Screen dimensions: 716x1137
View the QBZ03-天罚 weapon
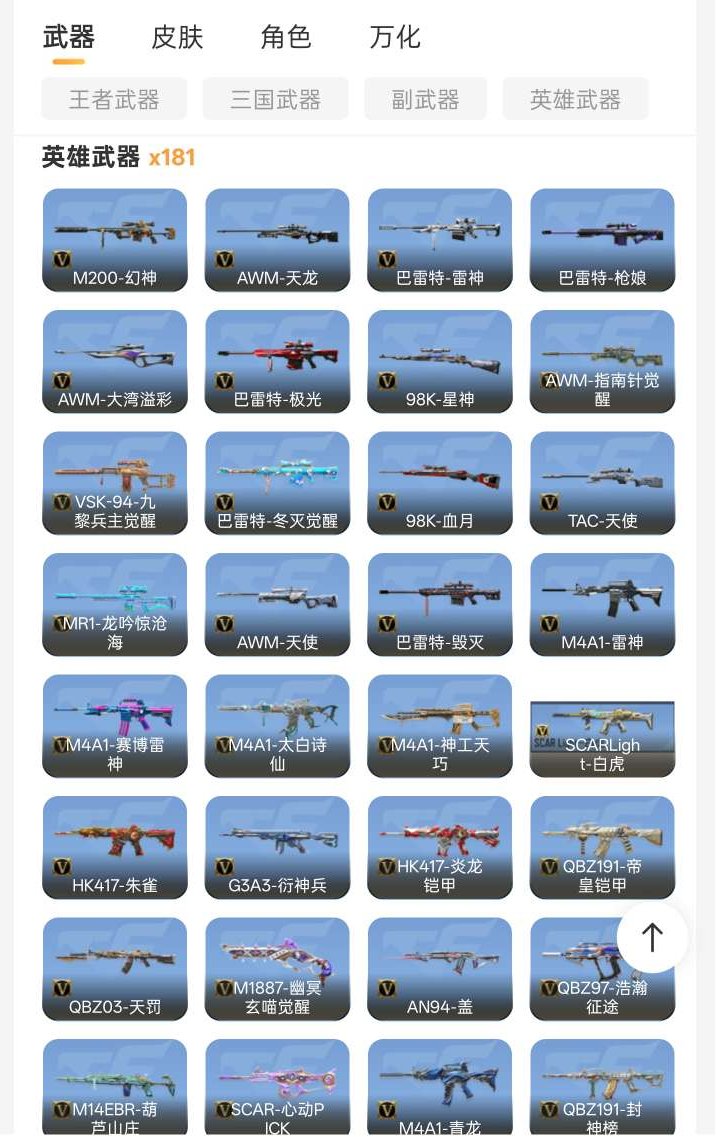pos(115,969)
